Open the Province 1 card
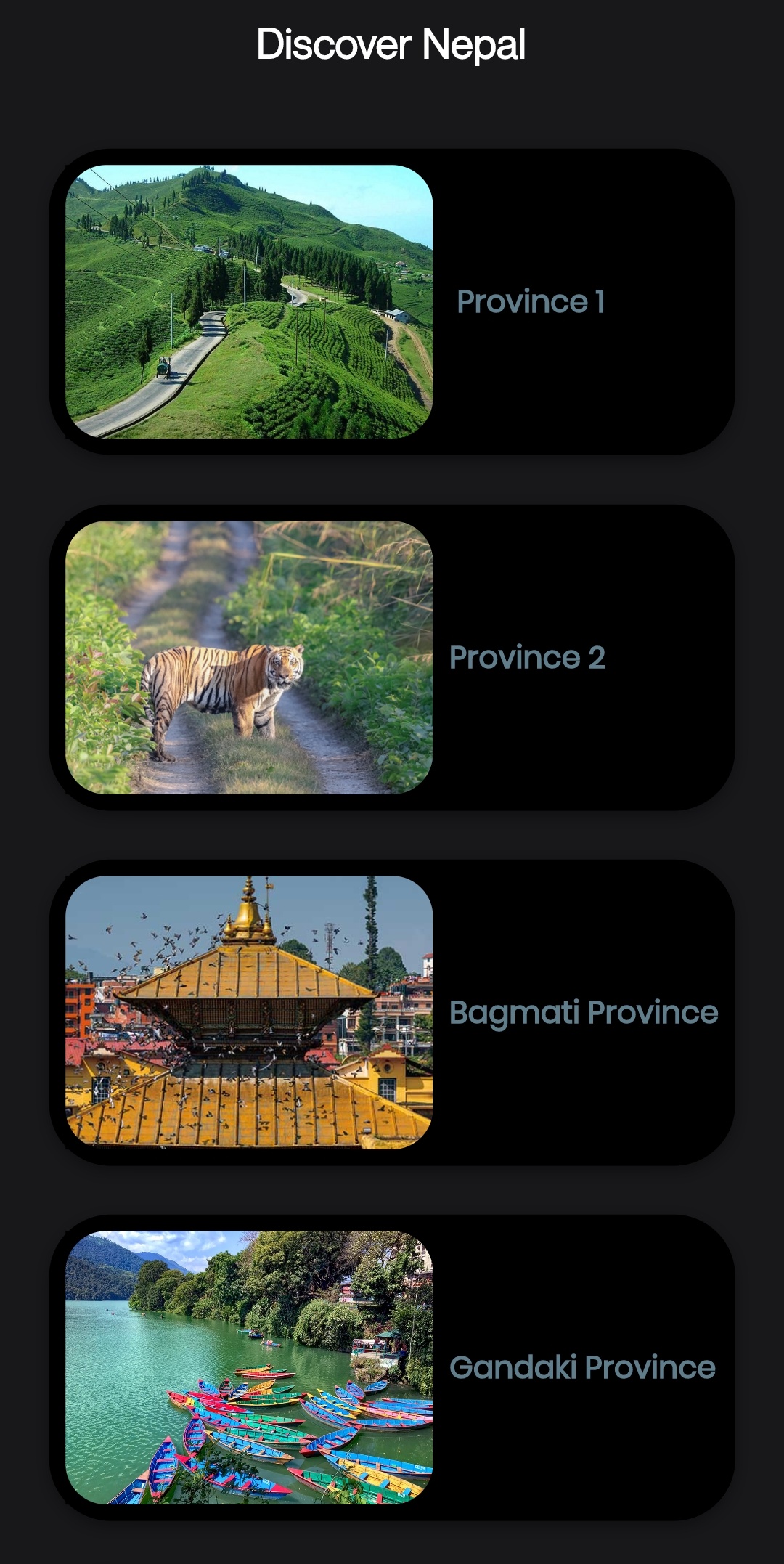The width and height of the screenshot is (784, 1564). 392,301
